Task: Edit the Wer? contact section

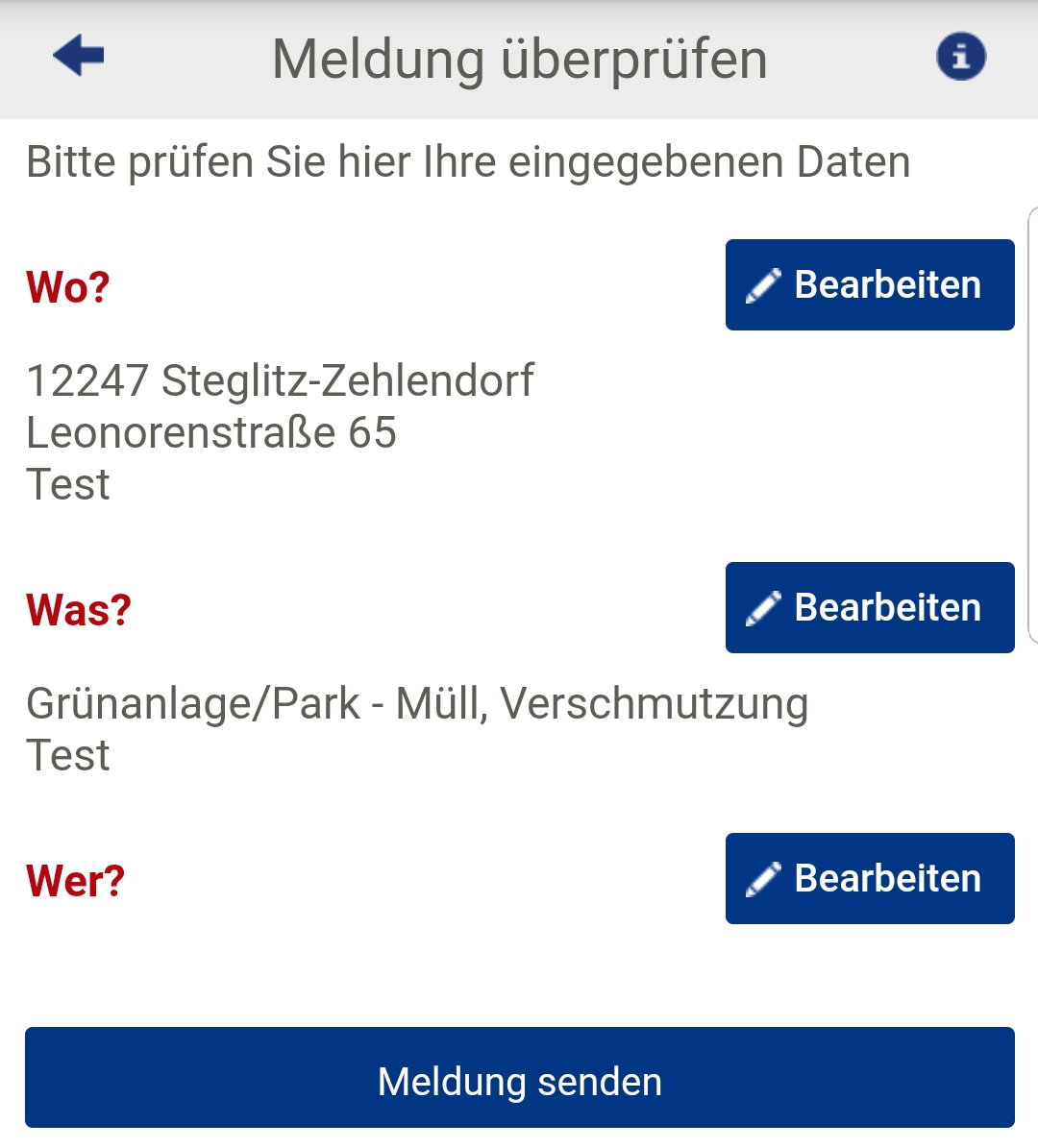Action: tap(870, 879)
